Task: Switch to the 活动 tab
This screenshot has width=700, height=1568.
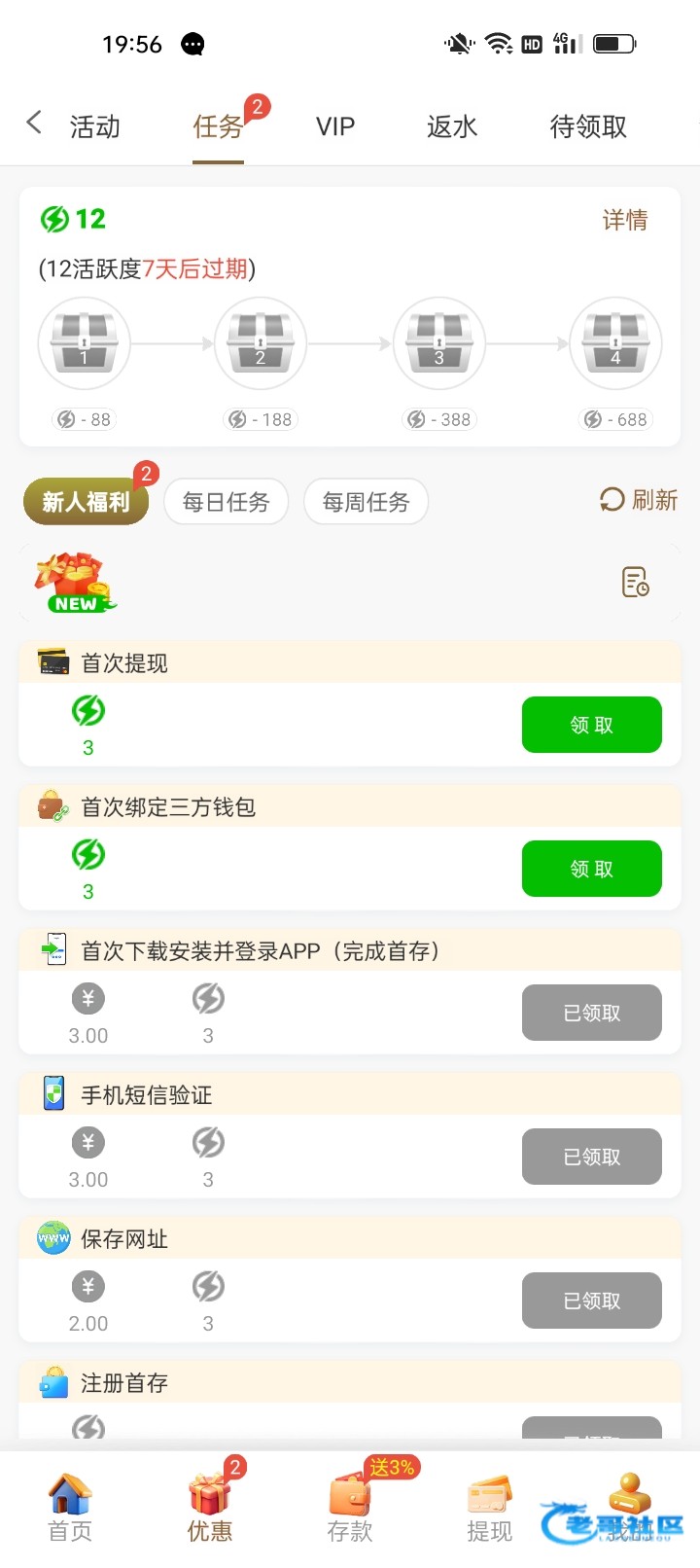Action: click(94, 126)
